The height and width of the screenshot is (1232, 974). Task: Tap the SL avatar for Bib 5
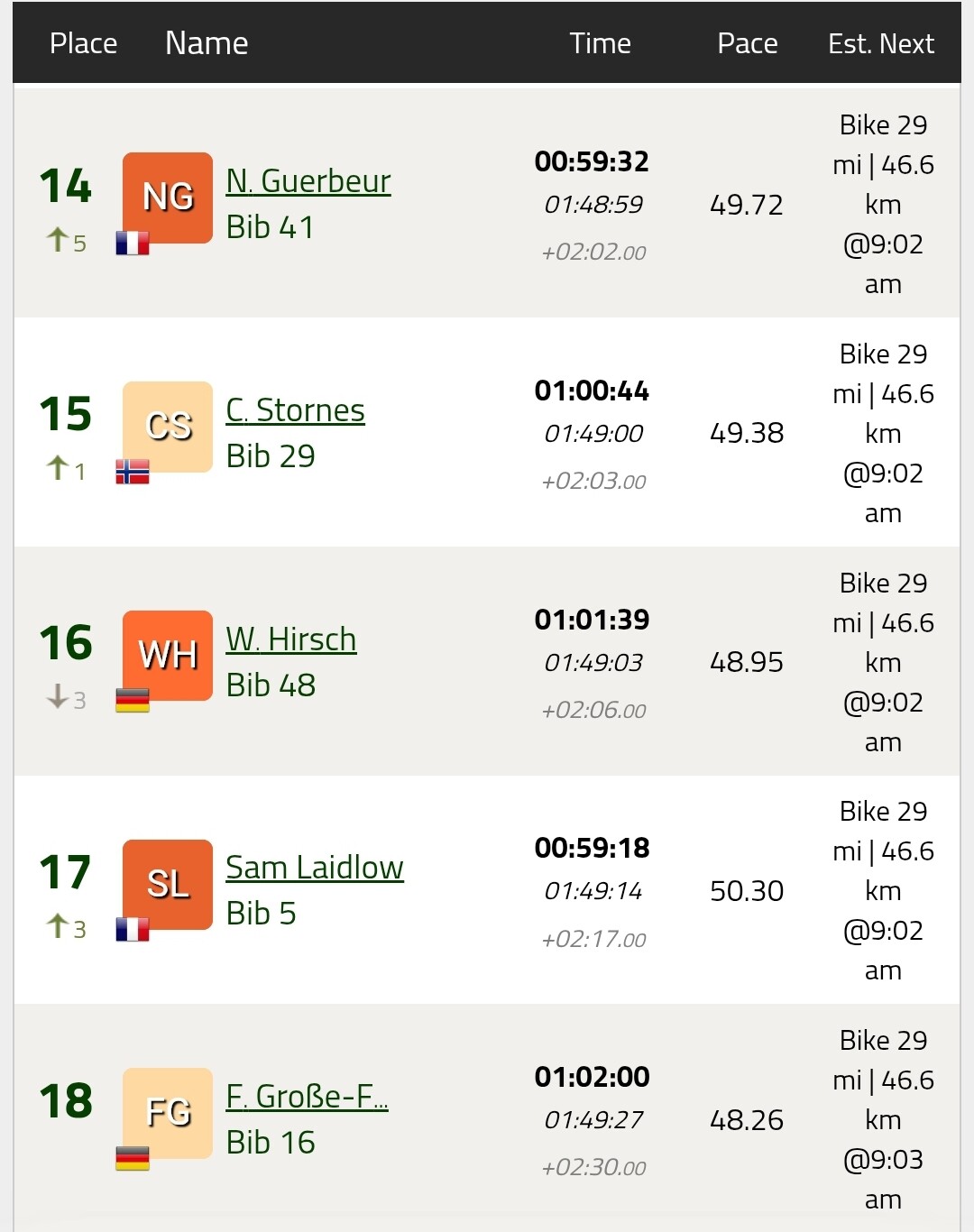168,884
